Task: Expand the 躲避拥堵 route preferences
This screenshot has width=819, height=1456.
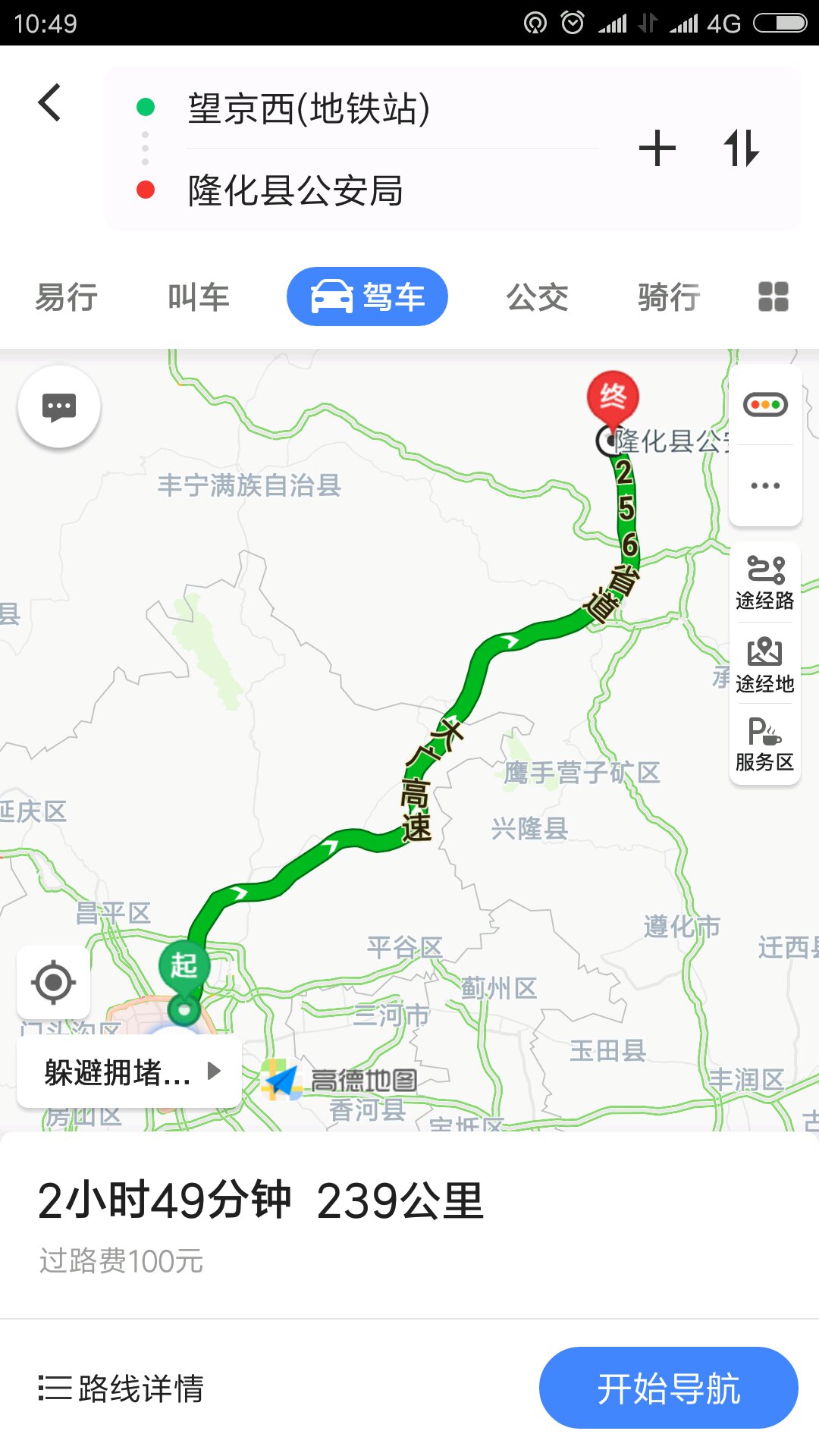Action: (130, 1072)
